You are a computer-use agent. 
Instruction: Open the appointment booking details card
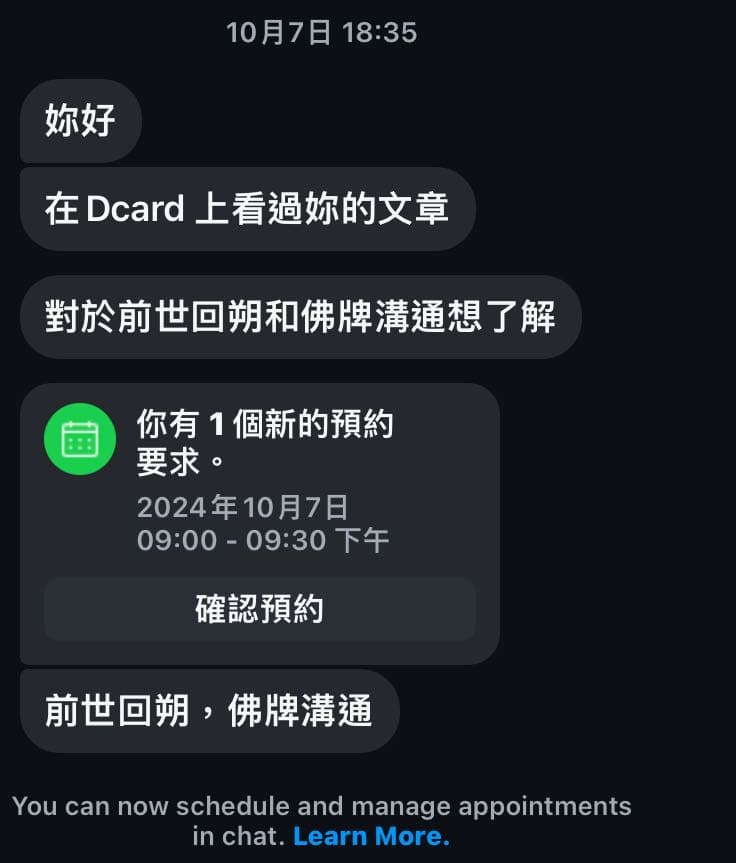(x=258, y=520)
